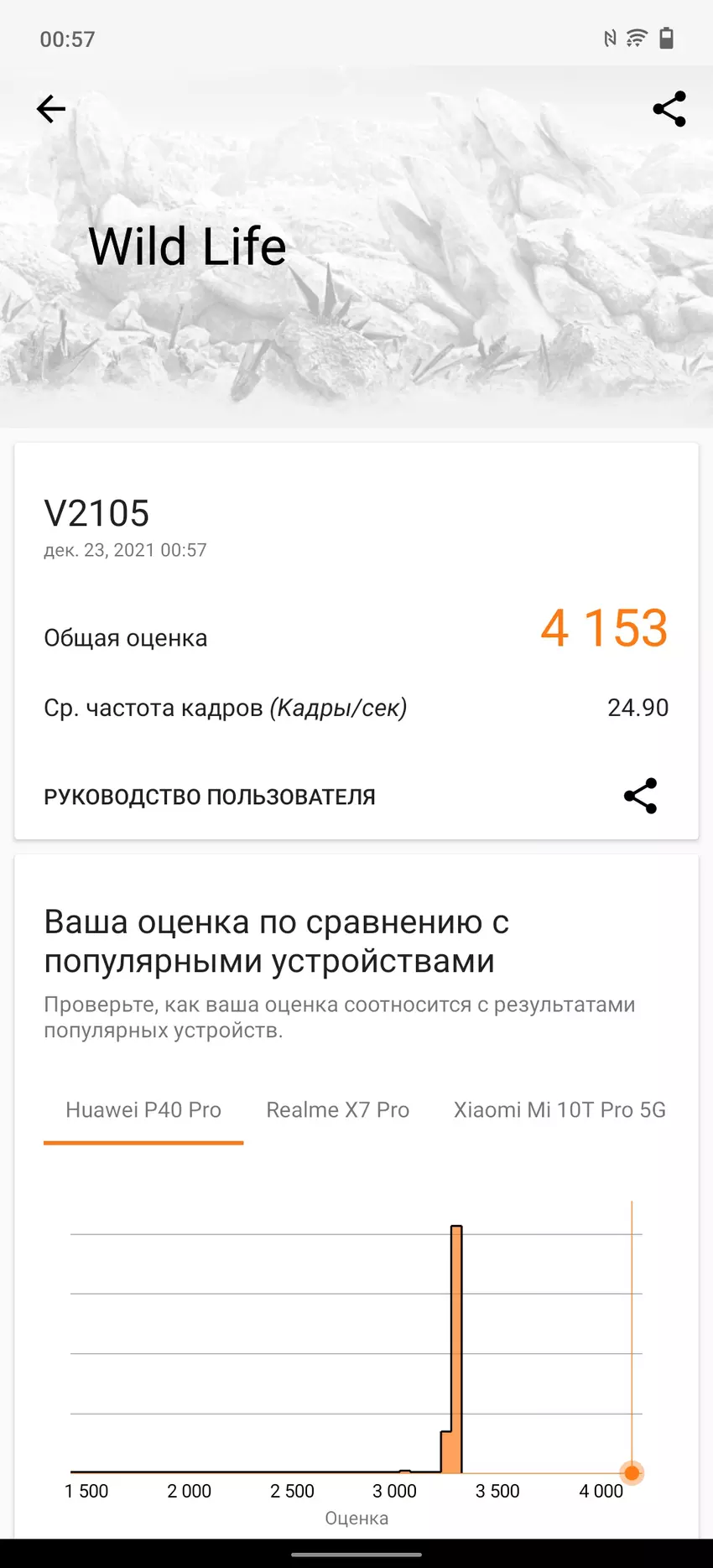Screen dimensions: 713x1568
Task: Tap the Wi-Fi signal icon
Action: (638, 37)
